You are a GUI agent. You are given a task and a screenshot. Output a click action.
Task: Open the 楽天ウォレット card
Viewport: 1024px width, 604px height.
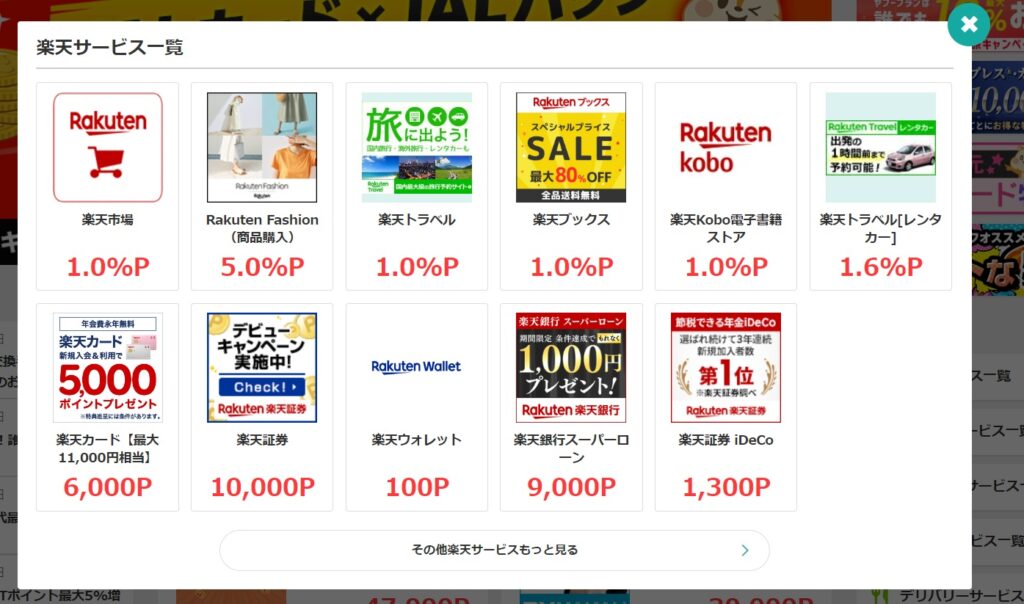point(417,406)
